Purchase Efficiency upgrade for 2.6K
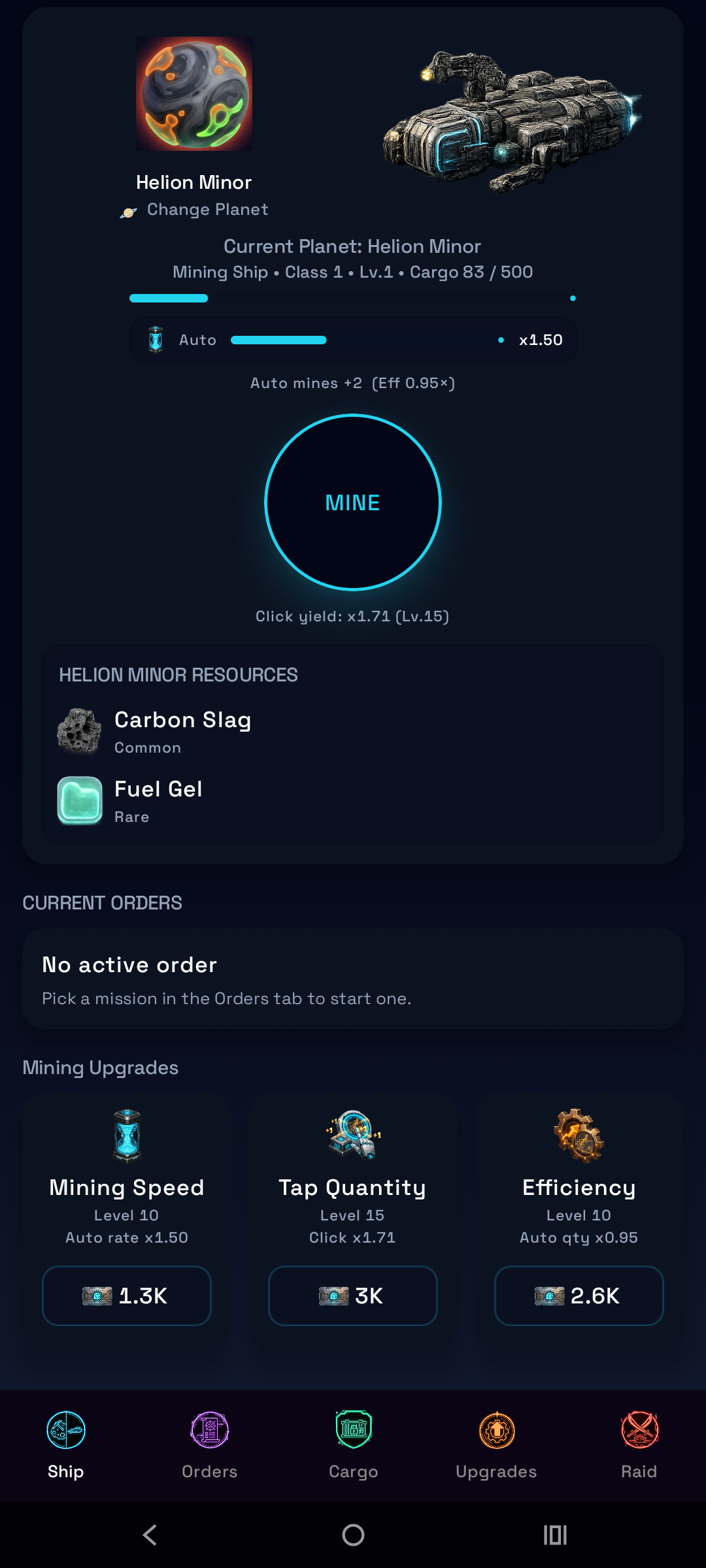Viewport: 706px width, 1568px height. [x=579, y=1296]
